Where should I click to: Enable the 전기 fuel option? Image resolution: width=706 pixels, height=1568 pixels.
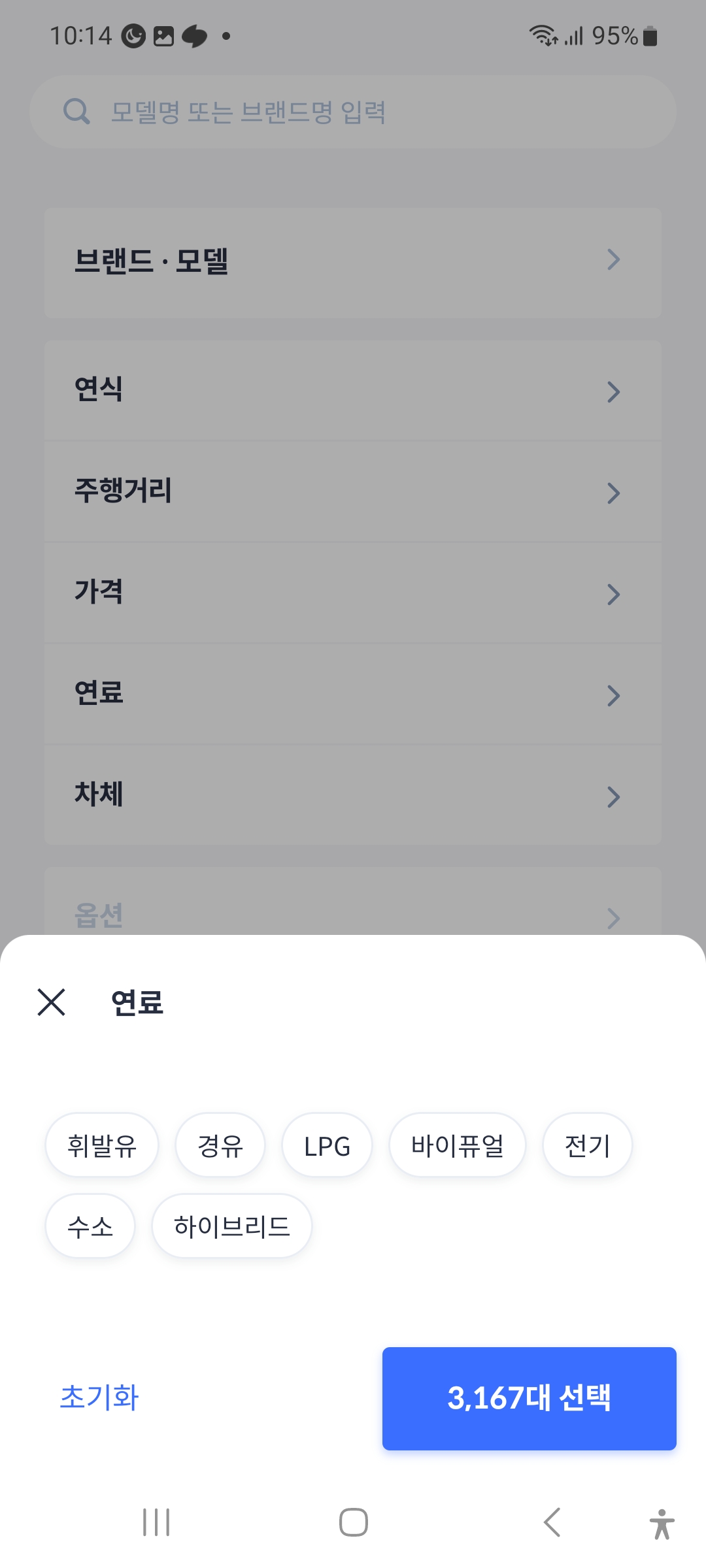point(586,1145)
